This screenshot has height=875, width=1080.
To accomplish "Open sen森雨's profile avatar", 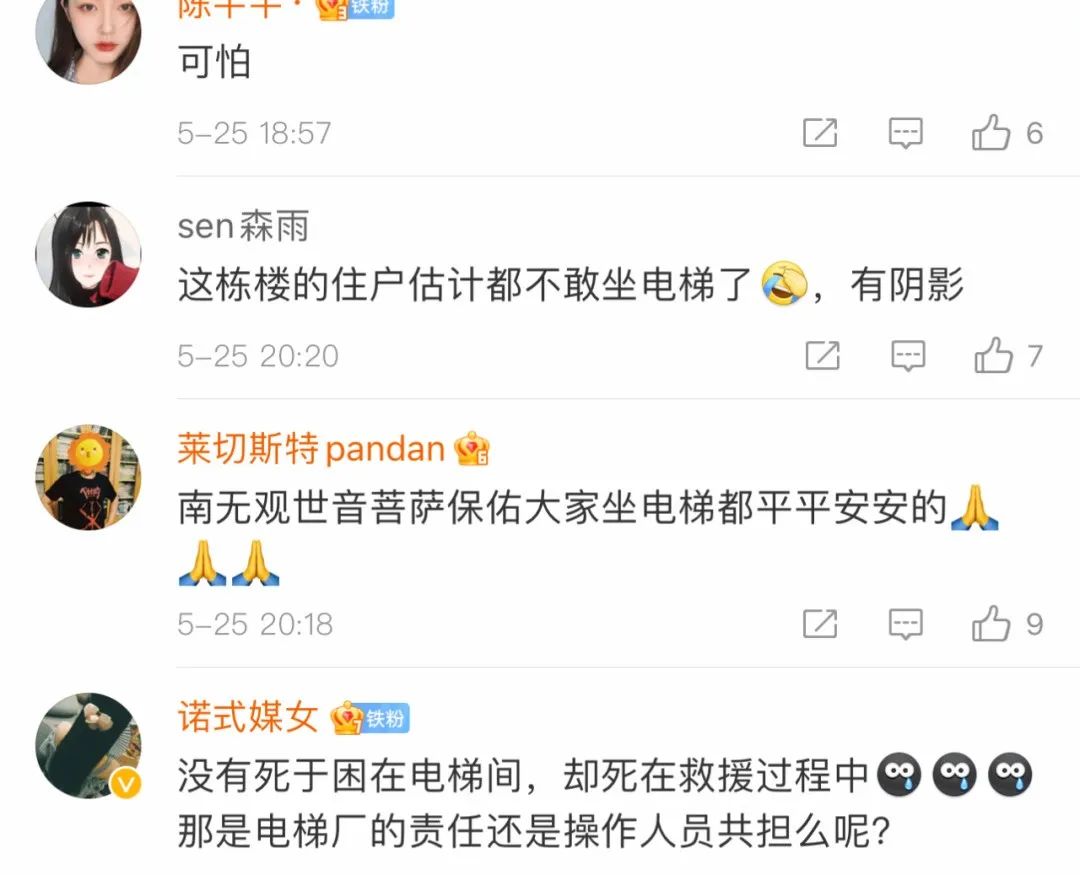I will 88,254.
